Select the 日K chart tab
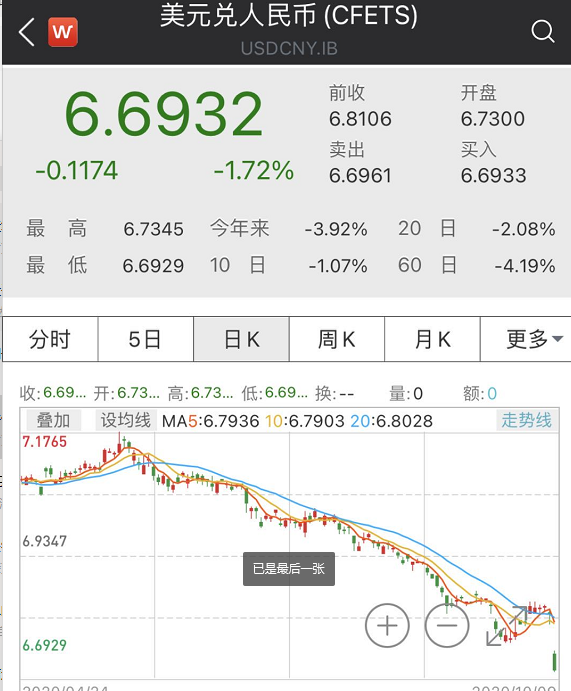This screenshot has width=571, height=691. pyautogui.click(x=241, y=339)
